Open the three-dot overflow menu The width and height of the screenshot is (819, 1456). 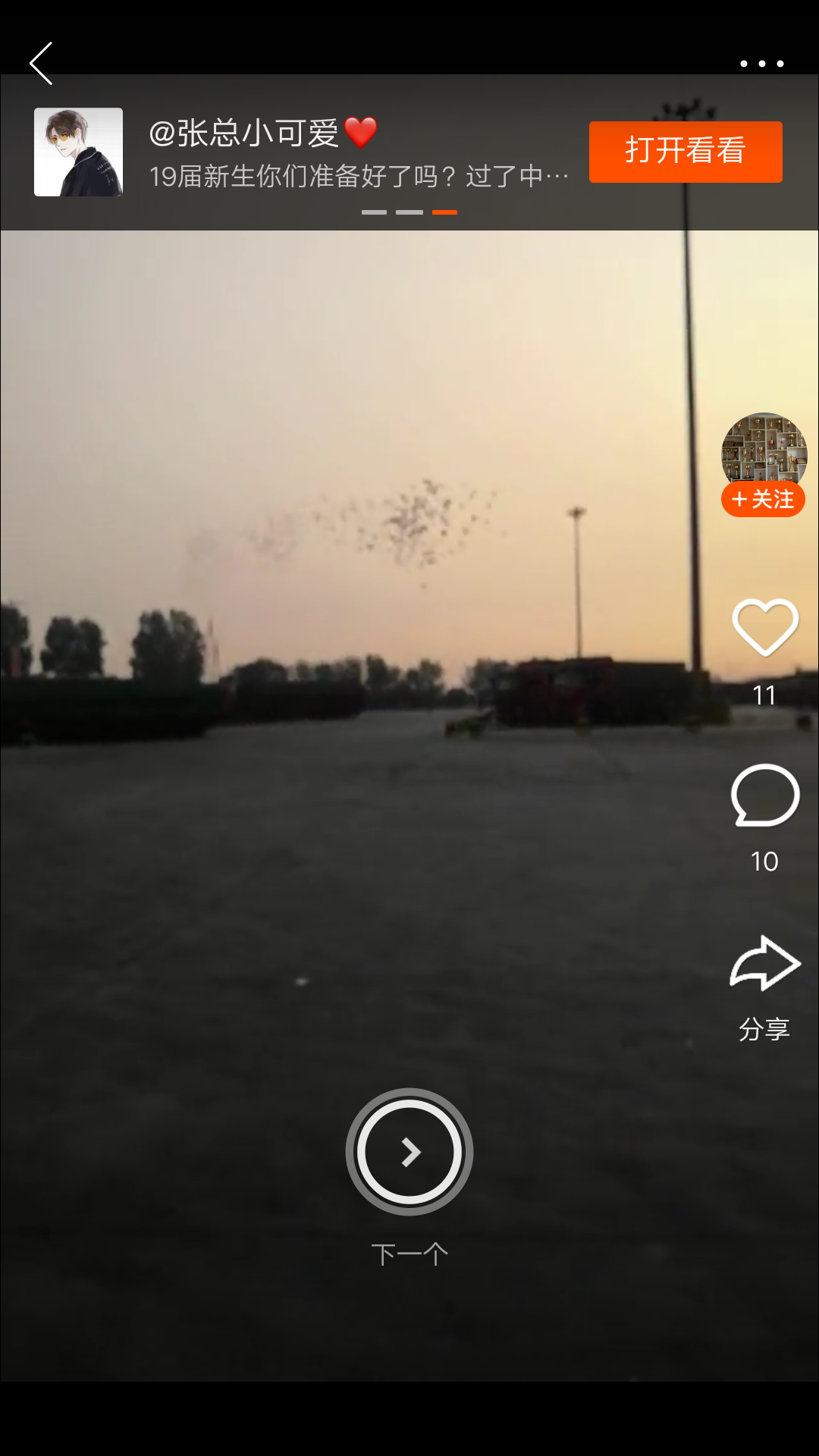pyautogui.click(x=761, y=64)
